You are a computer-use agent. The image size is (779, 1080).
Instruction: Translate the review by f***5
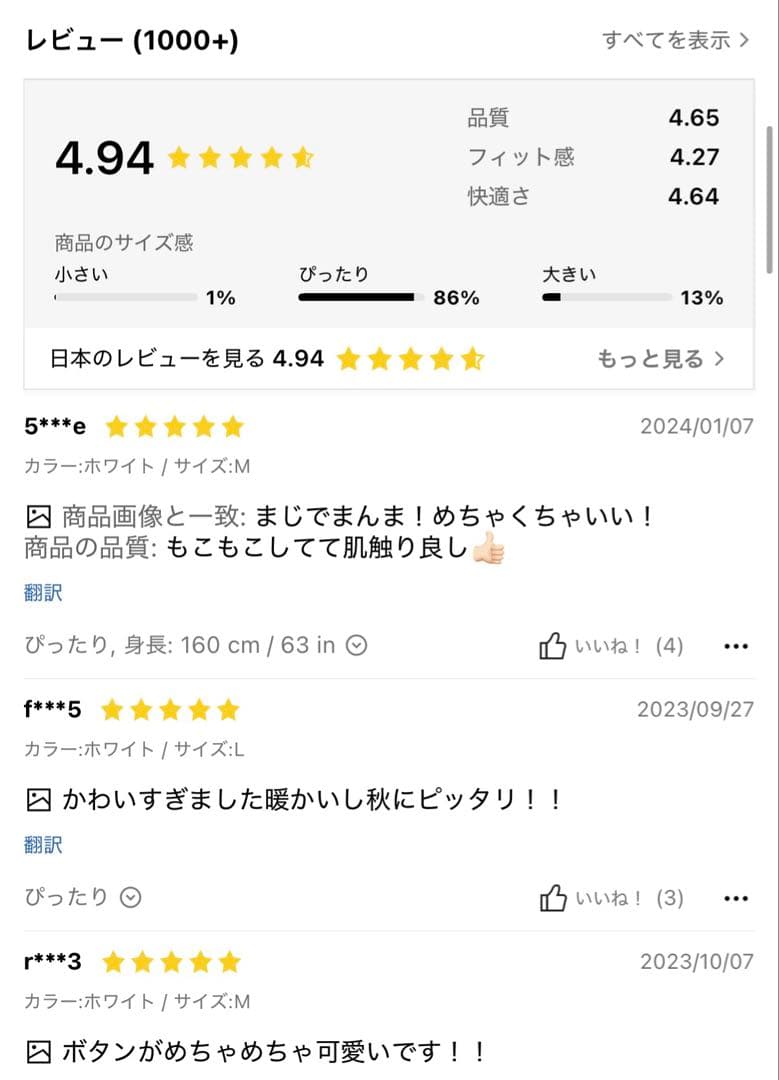tap(43, 845)
